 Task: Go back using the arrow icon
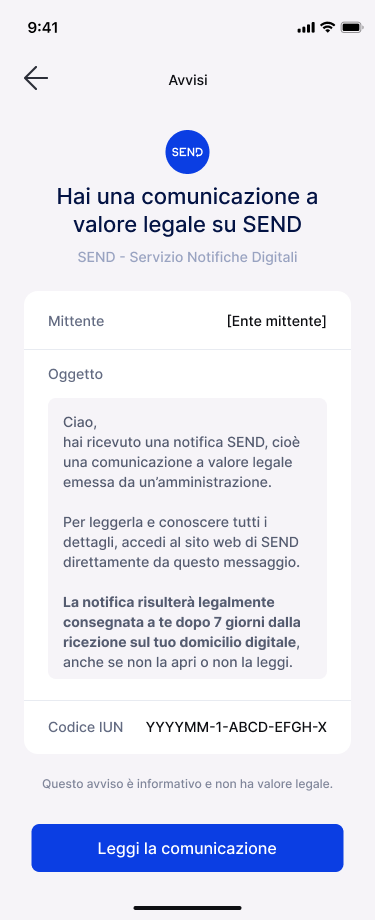[36, 79]
